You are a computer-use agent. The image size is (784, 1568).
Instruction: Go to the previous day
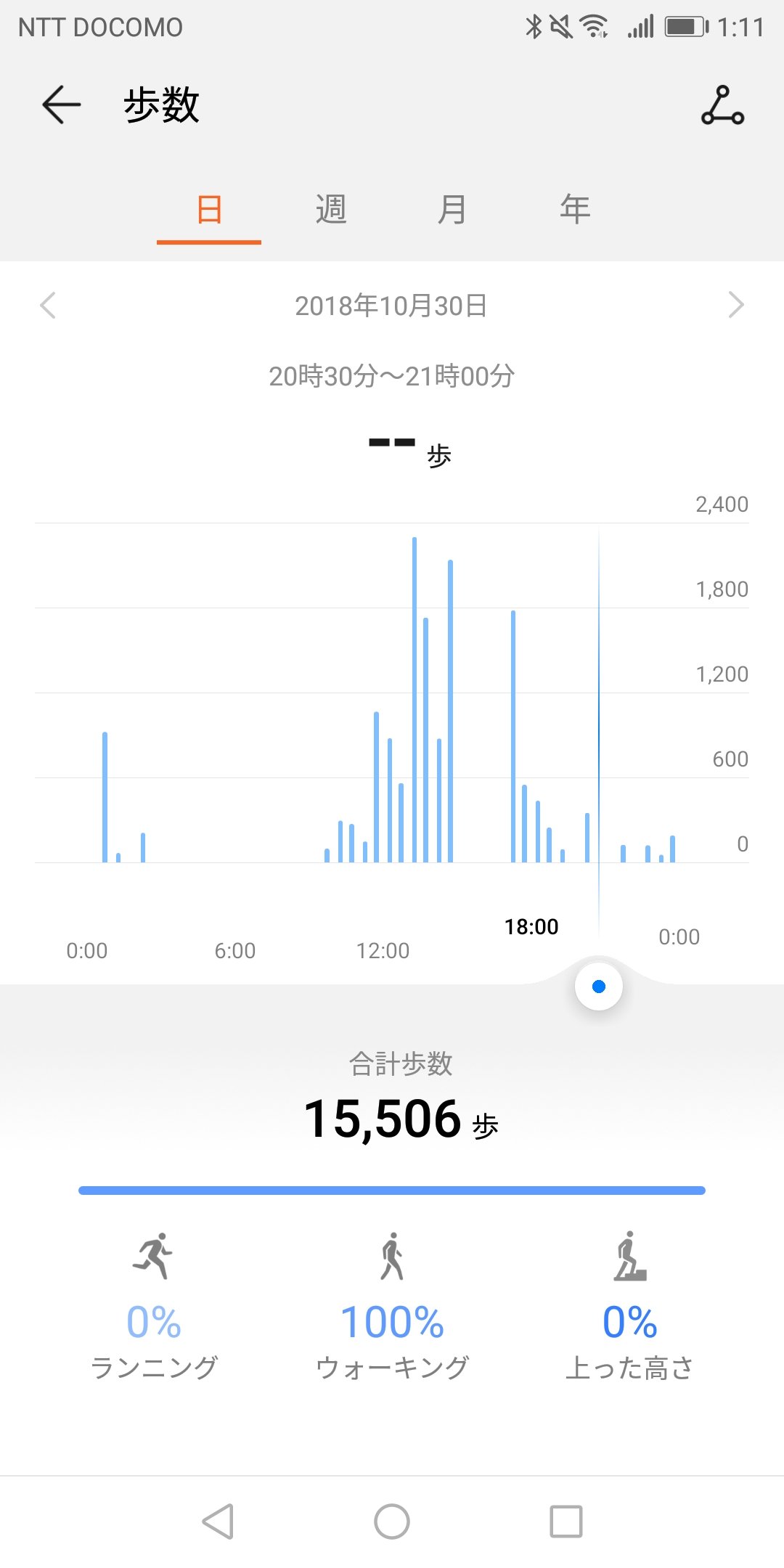pos(48,306)
